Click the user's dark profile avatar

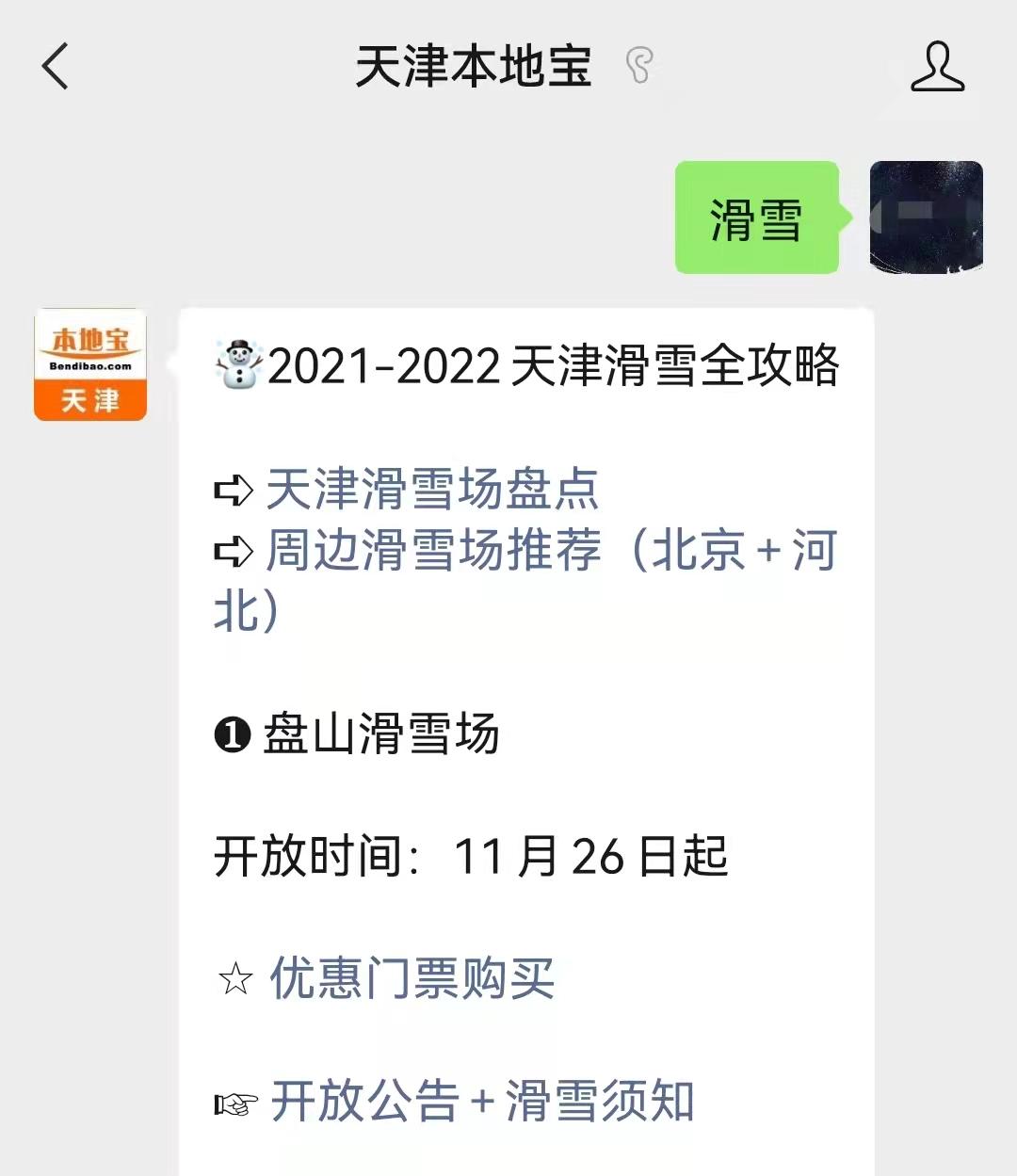click(x=924, y=218)
